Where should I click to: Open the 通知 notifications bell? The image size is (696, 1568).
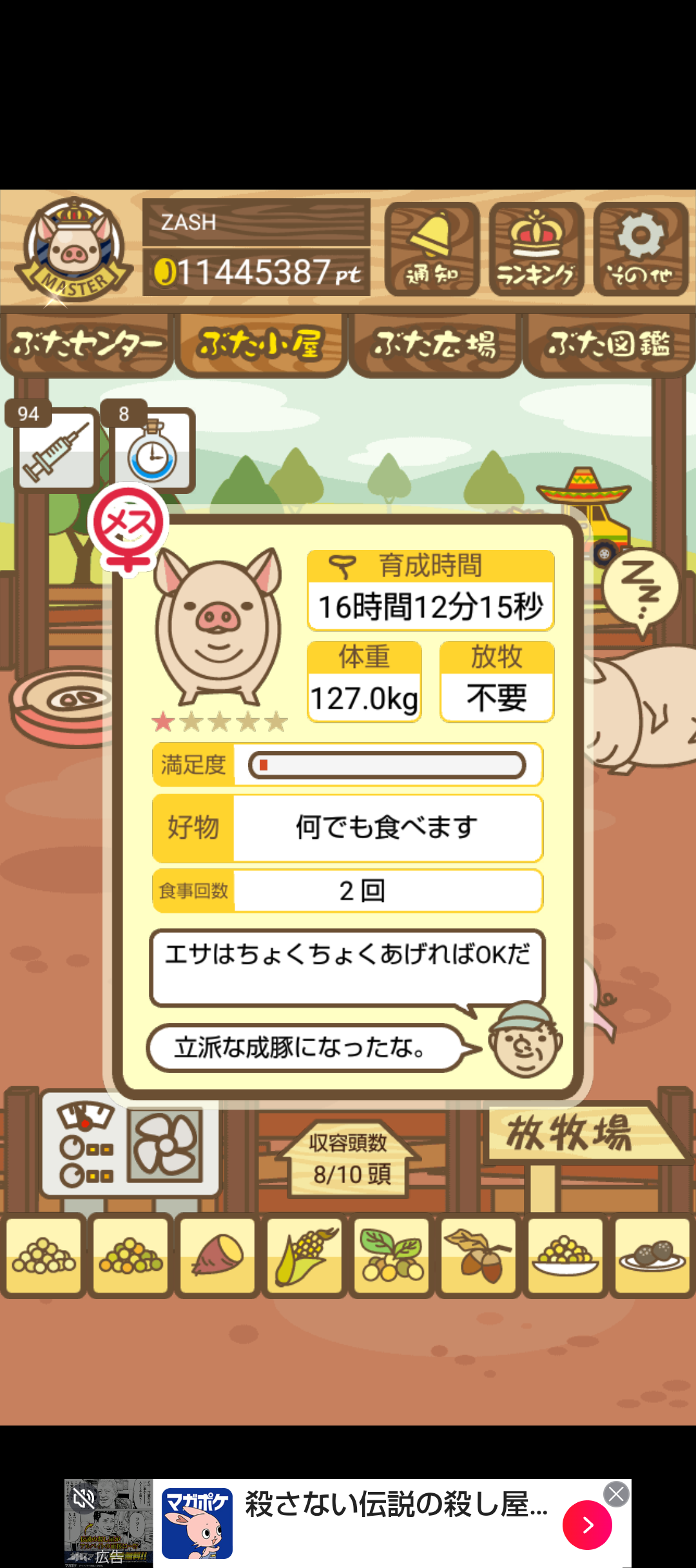point(432,249)
